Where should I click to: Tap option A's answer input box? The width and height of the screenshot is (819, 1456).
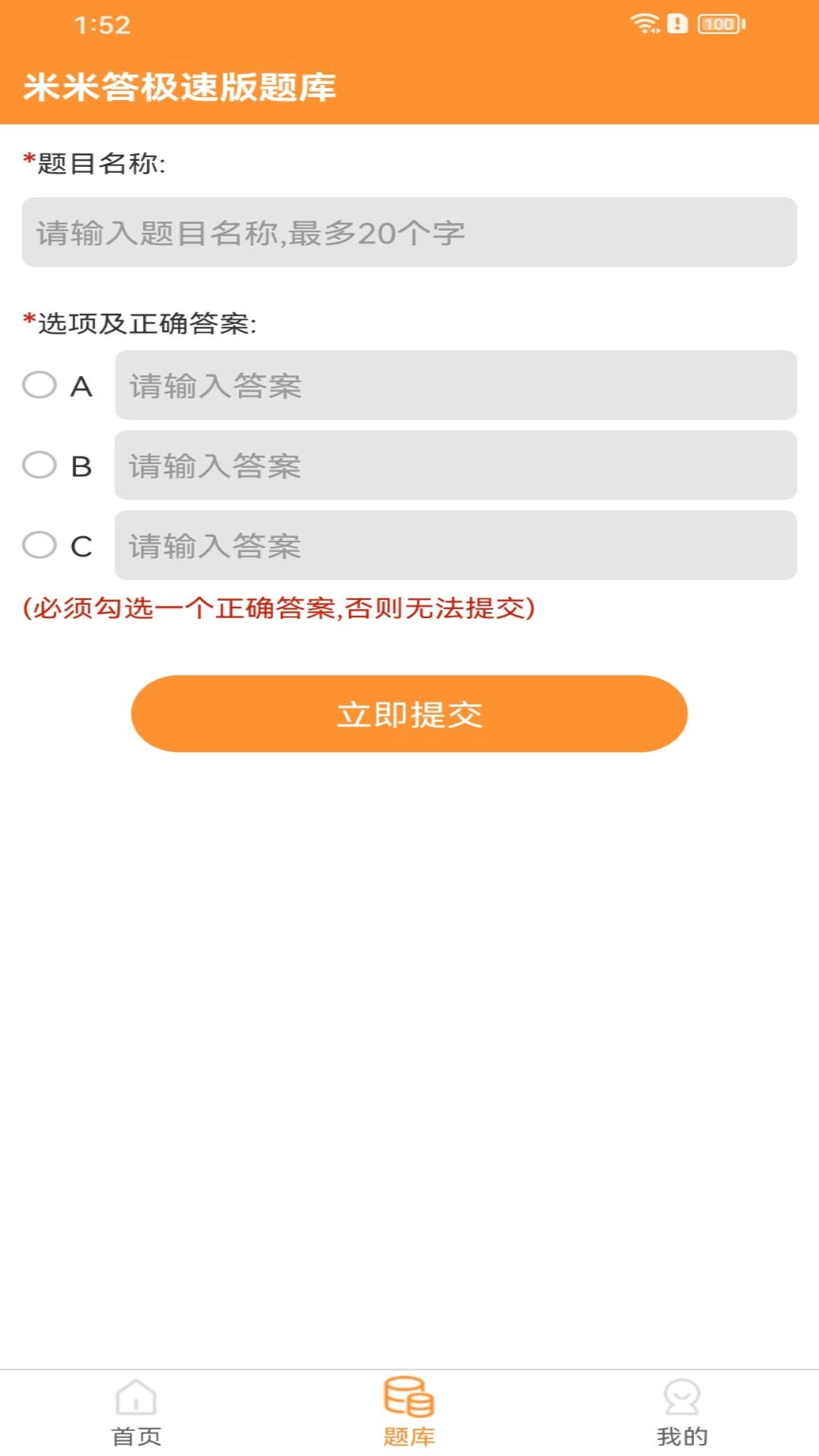(x=455, y=388)
